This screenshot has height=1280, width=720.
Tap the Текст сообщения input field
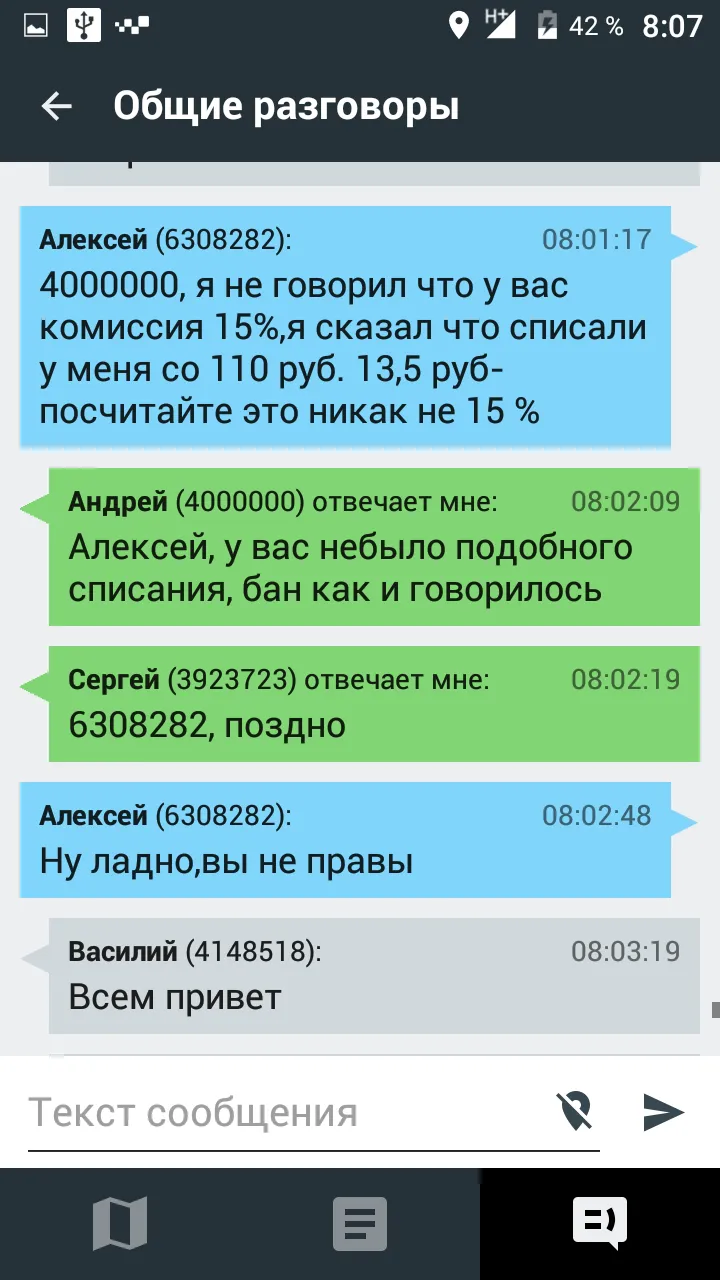click(285, 1113)
